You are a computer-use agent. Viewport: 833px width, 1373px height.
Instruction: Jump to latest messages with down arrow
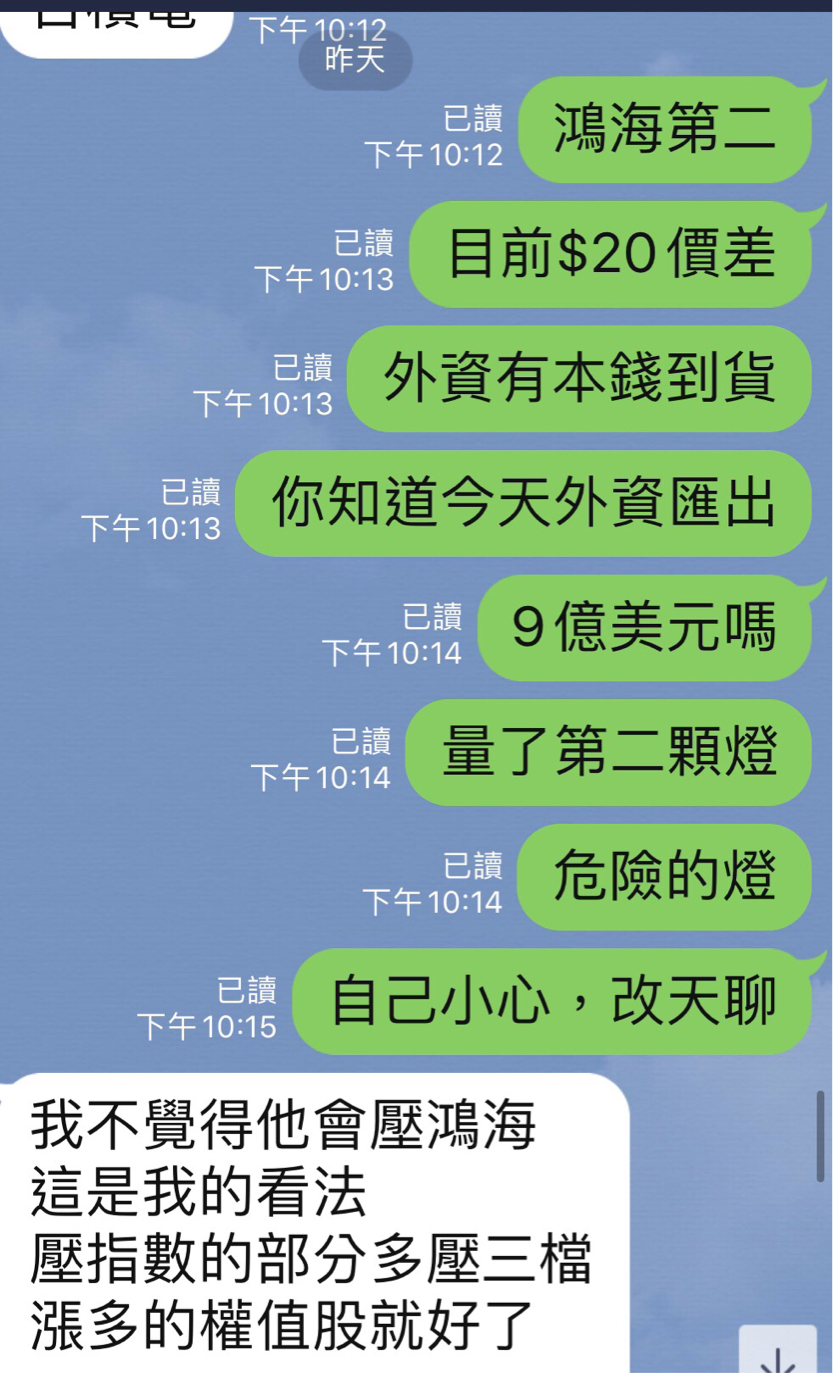(x=777, y=1351)
